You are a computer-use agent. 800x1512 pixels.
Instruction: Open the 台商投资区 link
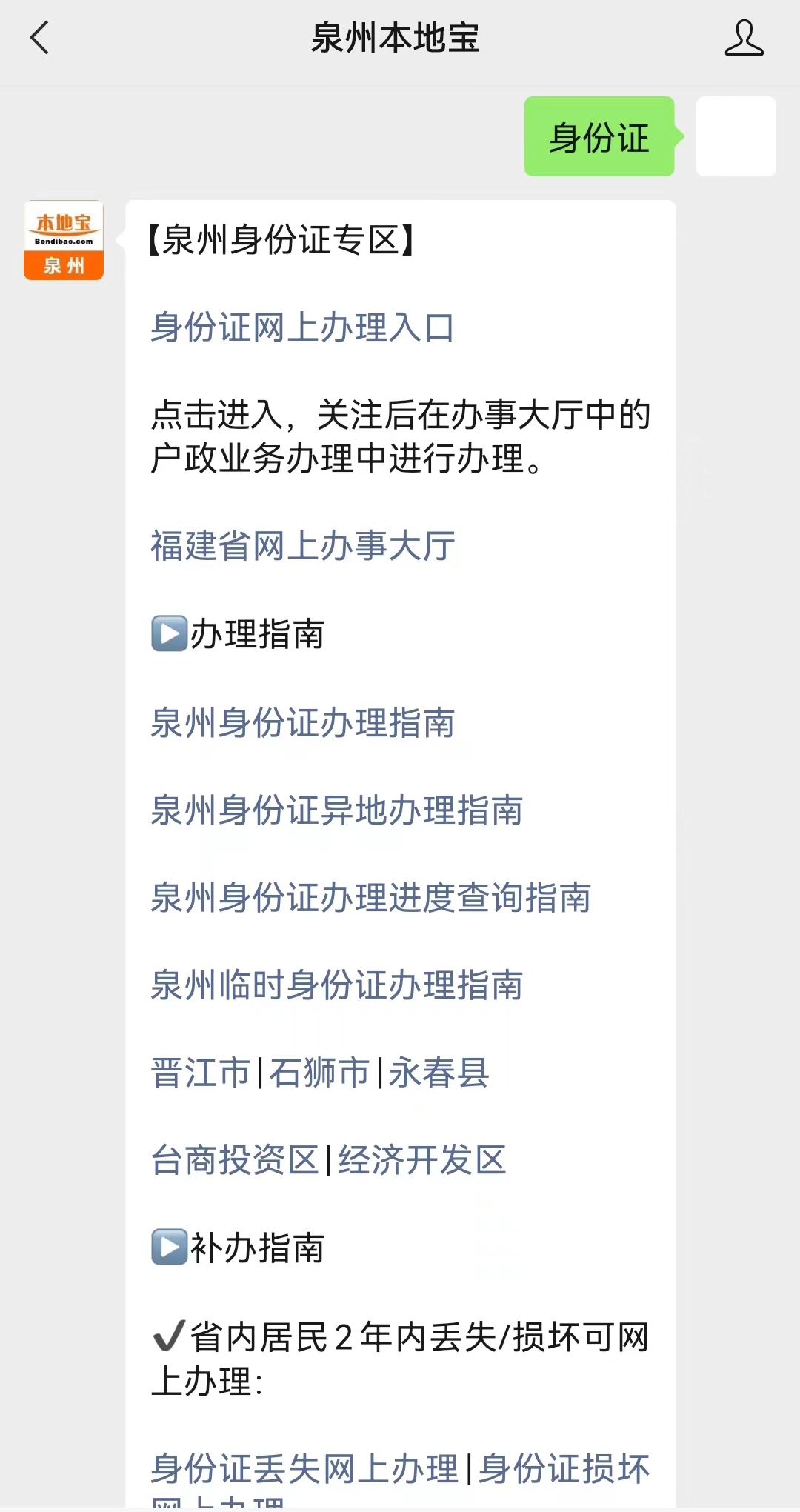234,1160
